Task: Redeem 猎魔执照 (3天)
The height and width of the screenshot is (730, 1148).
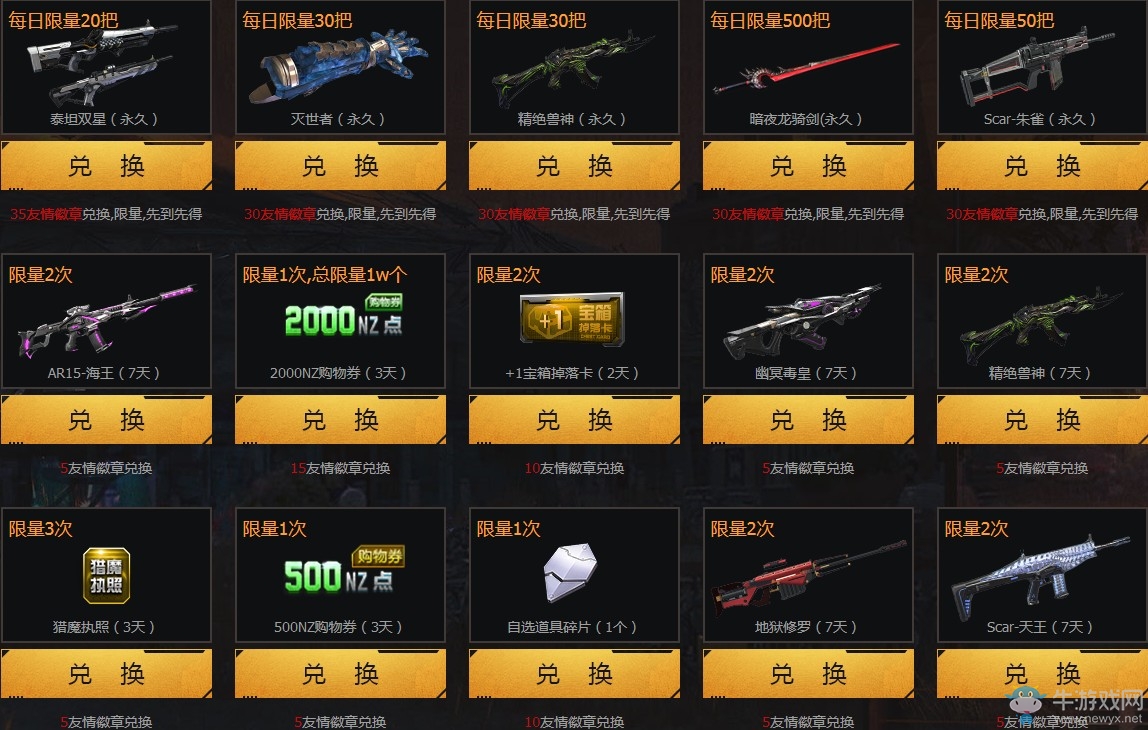Action: pos(106,674)
